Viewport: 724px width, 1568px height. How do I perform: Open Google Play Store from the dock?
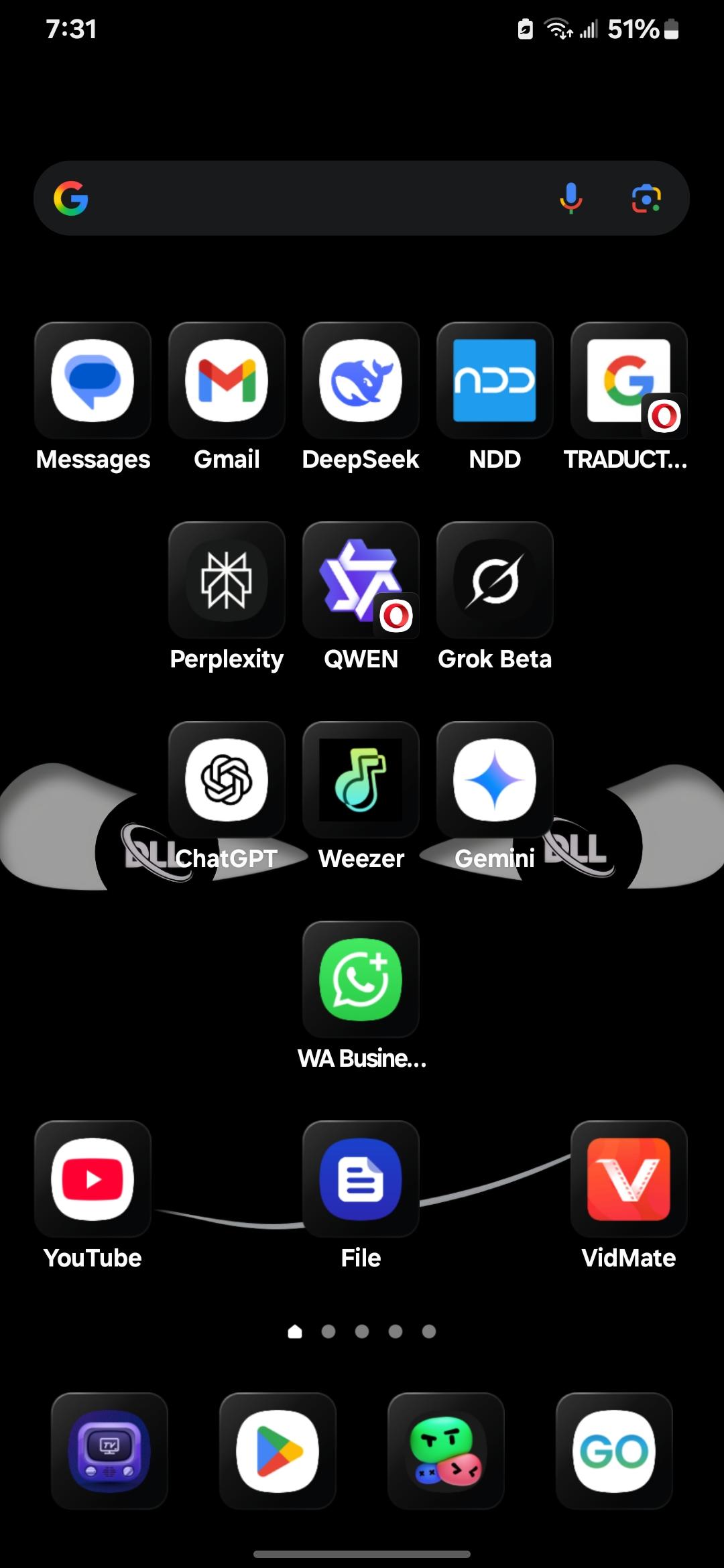click(278, 1451)
